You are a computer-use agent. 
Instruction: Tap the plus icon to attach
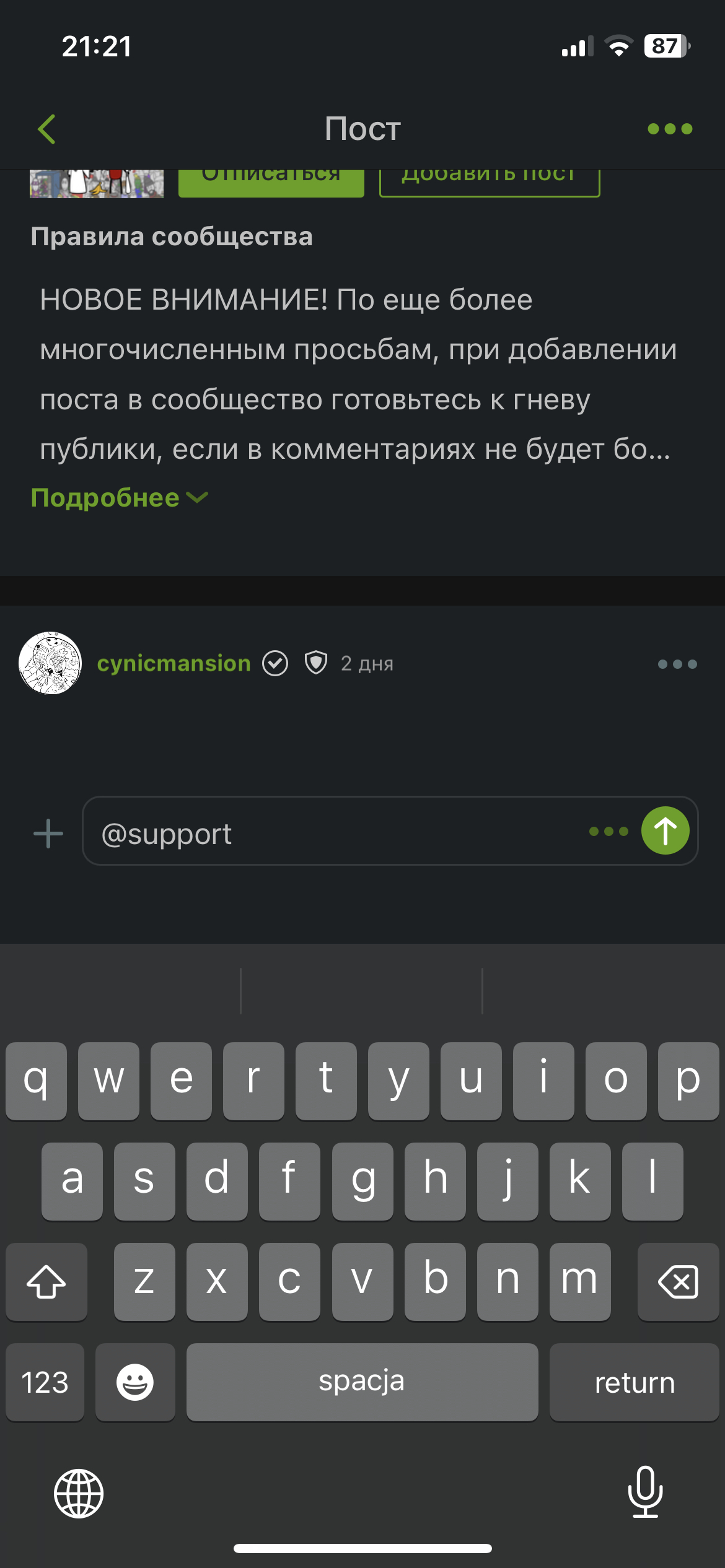tap(48, 834)
